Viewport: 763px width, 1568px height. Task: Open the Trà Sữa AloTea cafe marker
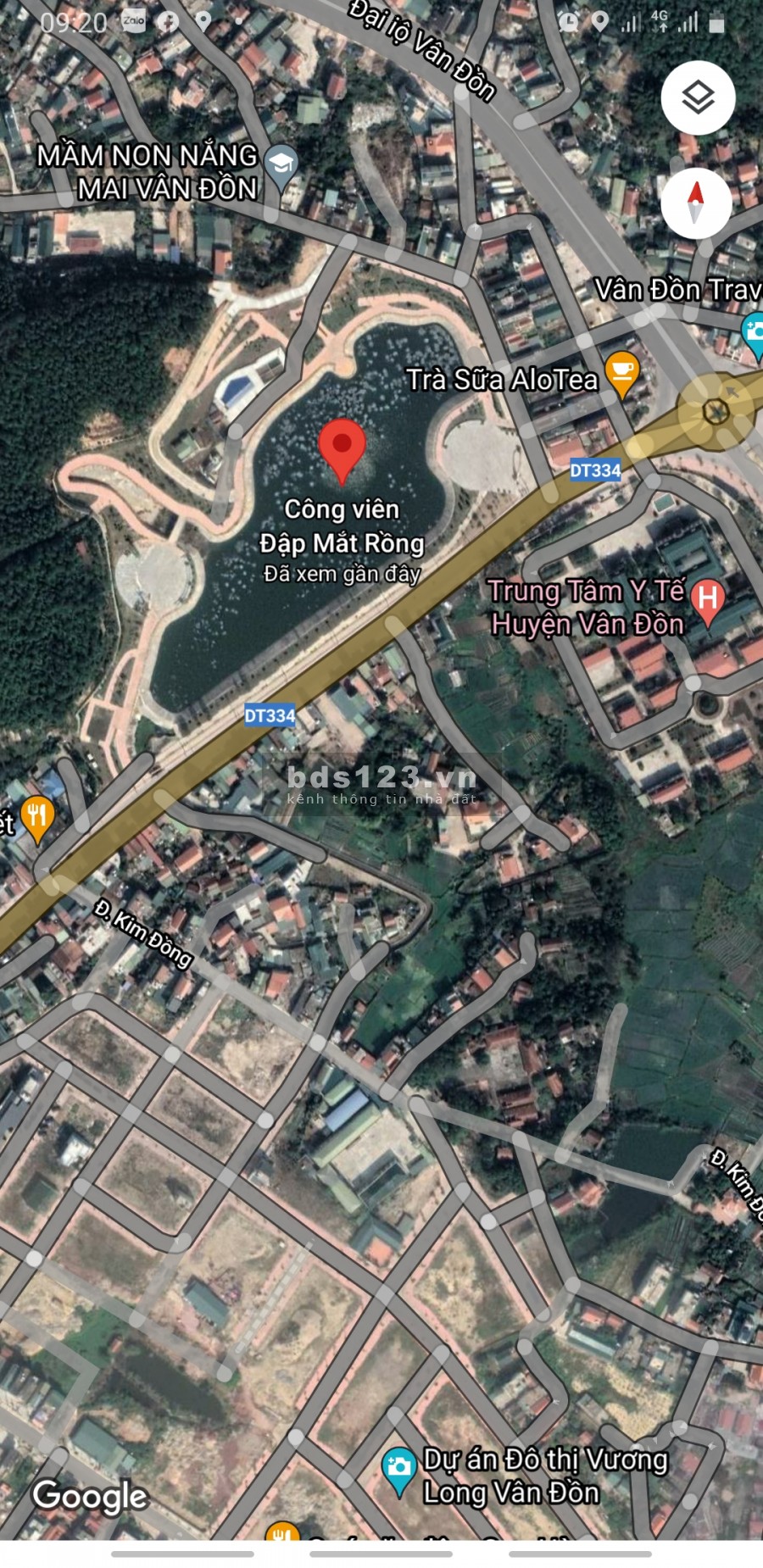pos(621,374)
